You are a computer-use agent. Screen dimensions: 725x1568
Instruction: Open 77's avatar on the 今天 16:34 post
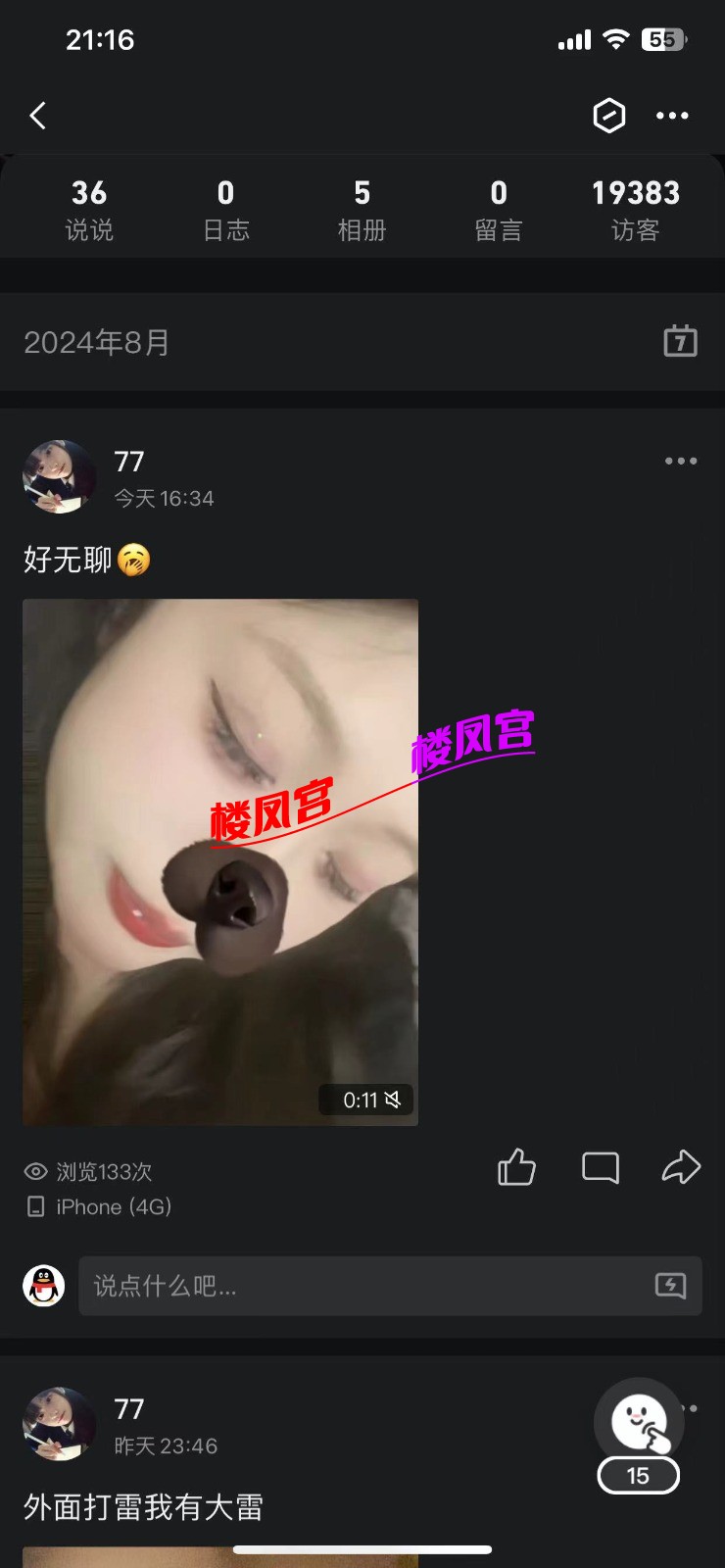coord(59,477)
